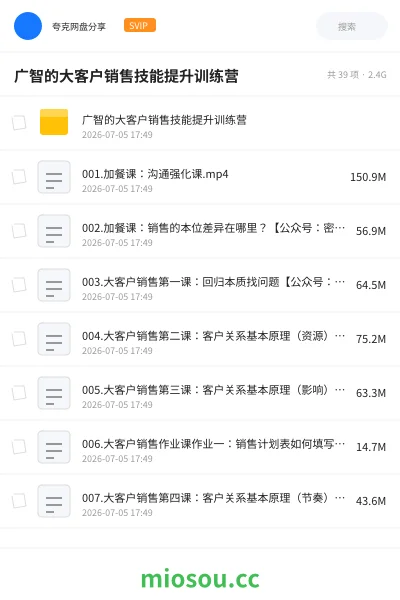Tick the checkbox for file 004
Viewport: 400px width, 600px height.
(x=19, y=339)
